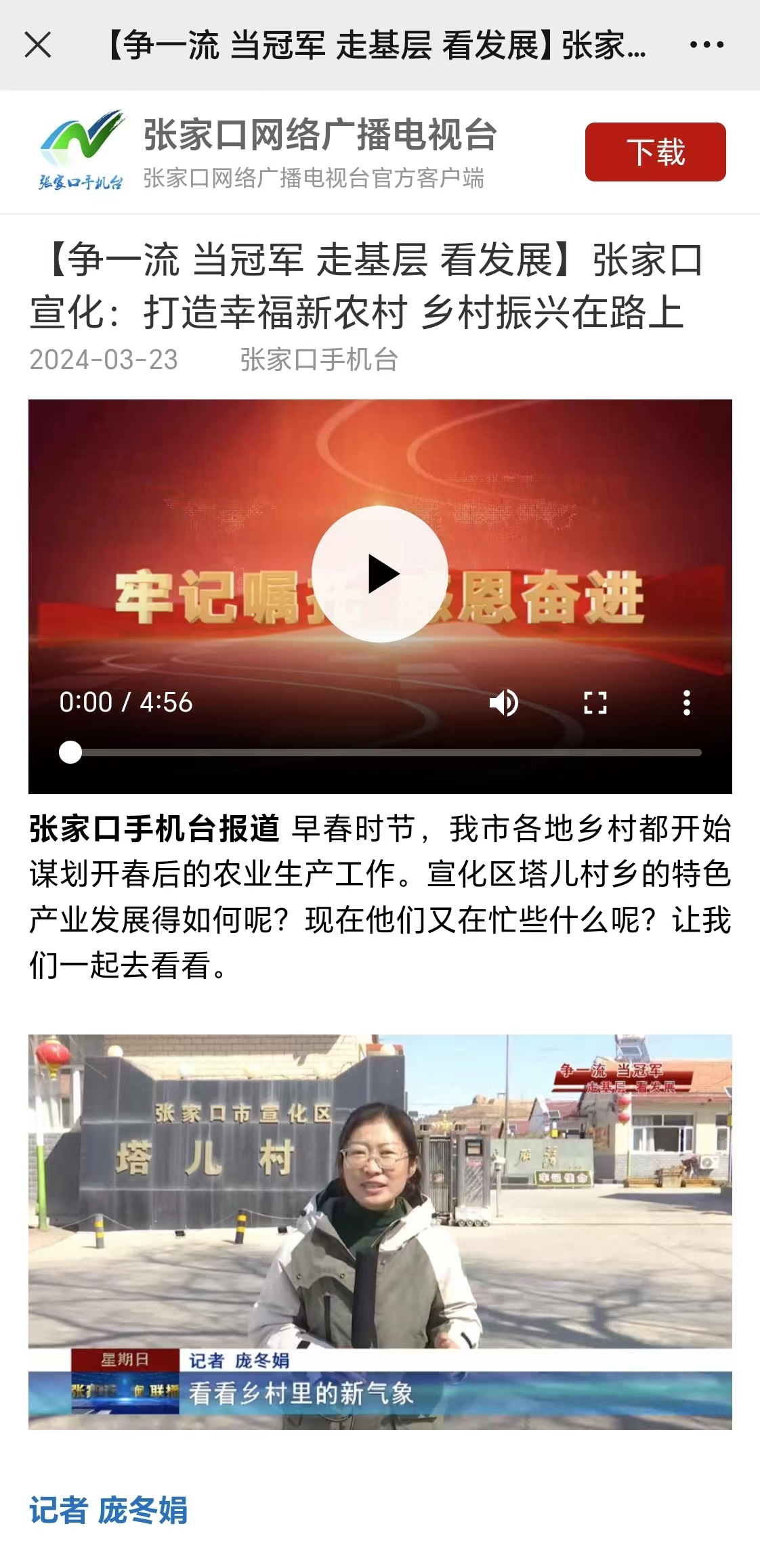760x1568 pixels.
Task: Tap the red 下载 download button
Action: click(x=655, y=152)
